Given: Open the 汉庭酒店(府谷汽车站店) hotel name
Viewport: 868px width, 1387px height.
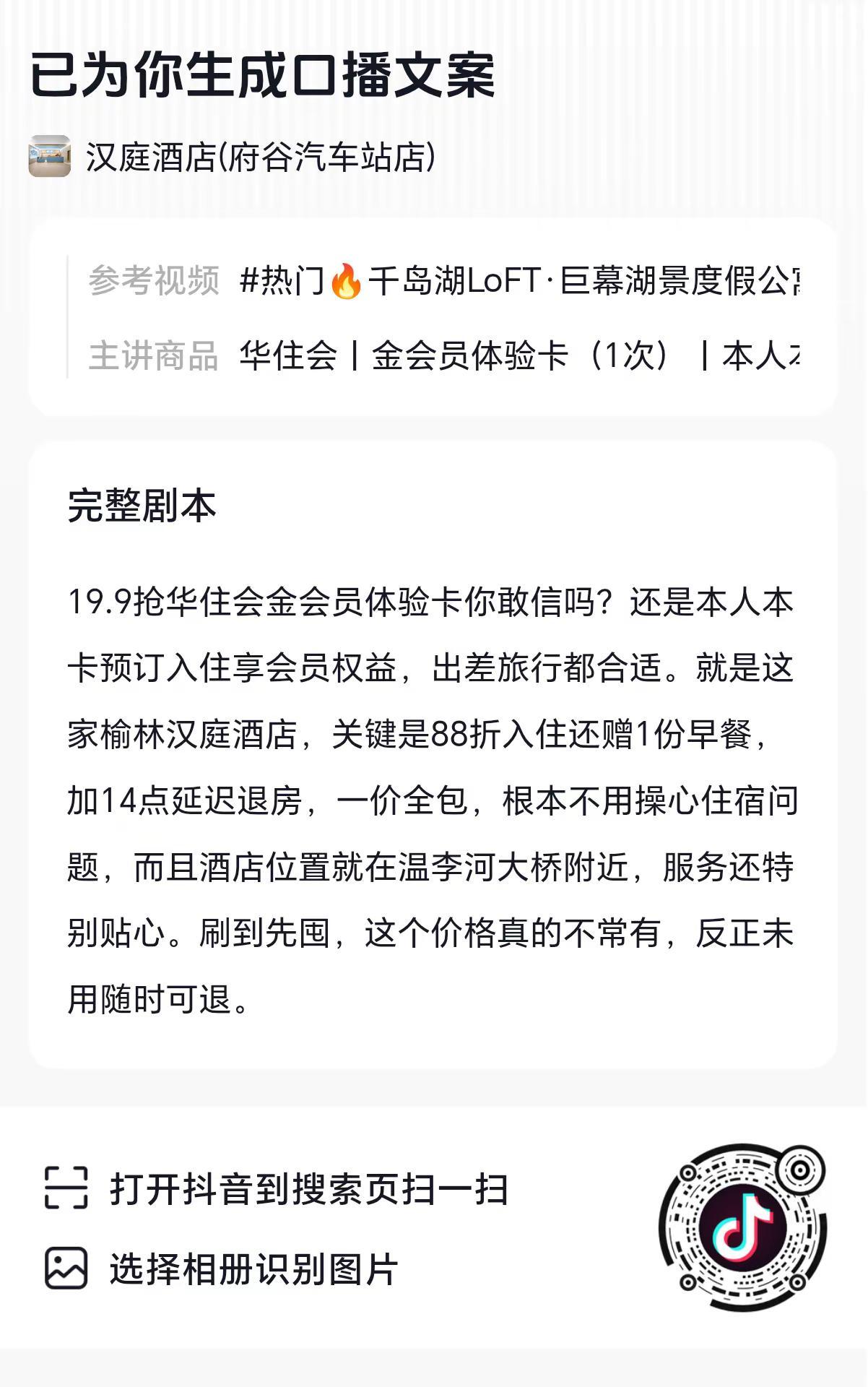Looking at the screenshot, I should (260, 157).
